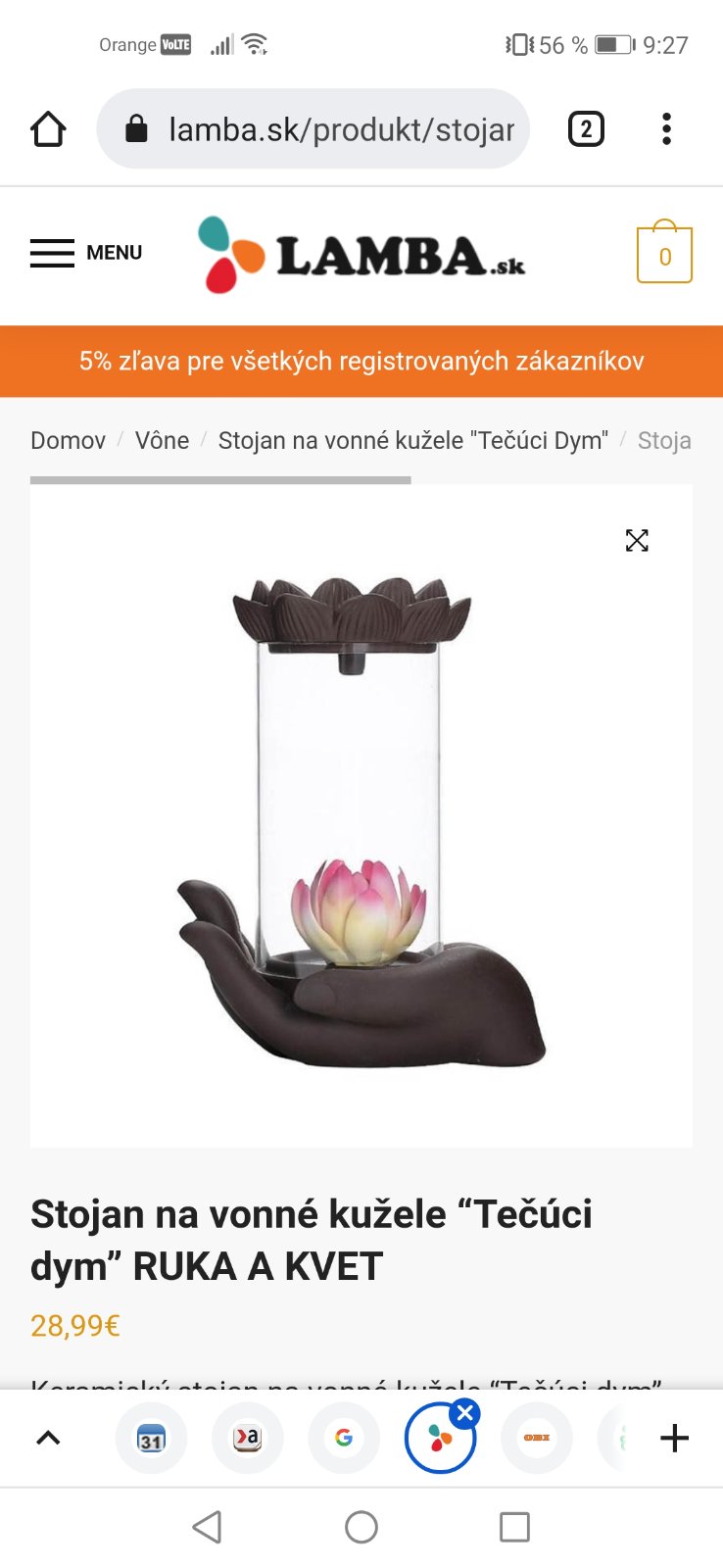Close the current Lamba tab
The width and height of the screenshot is (723, 1568).
[x=465, y=1414]
